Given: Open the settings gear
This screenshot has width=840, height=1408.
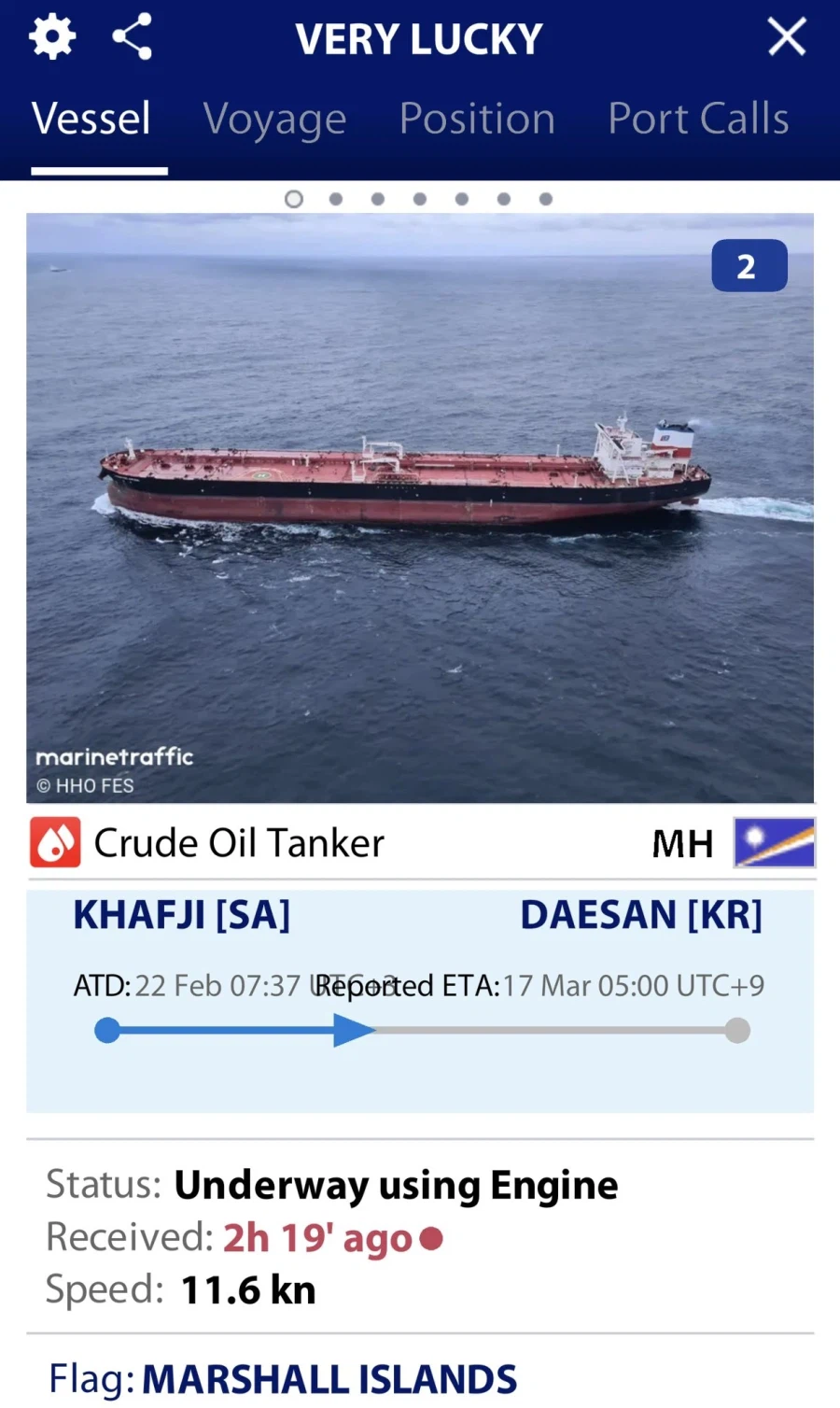Looking at the screenshot, I should point(52,37).
